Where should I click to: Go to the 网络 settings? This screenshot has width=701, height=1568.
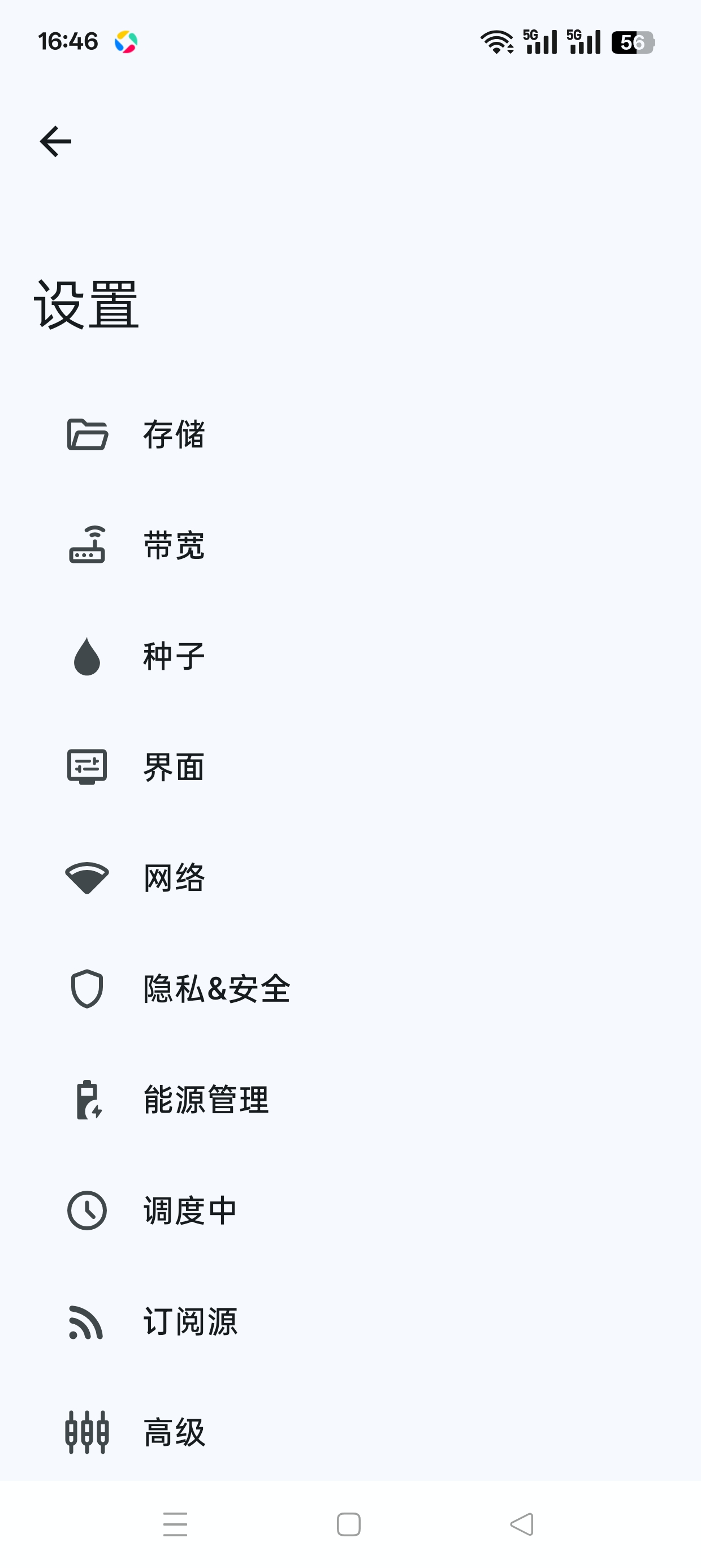pyautogui.click(x=350, y=878)
